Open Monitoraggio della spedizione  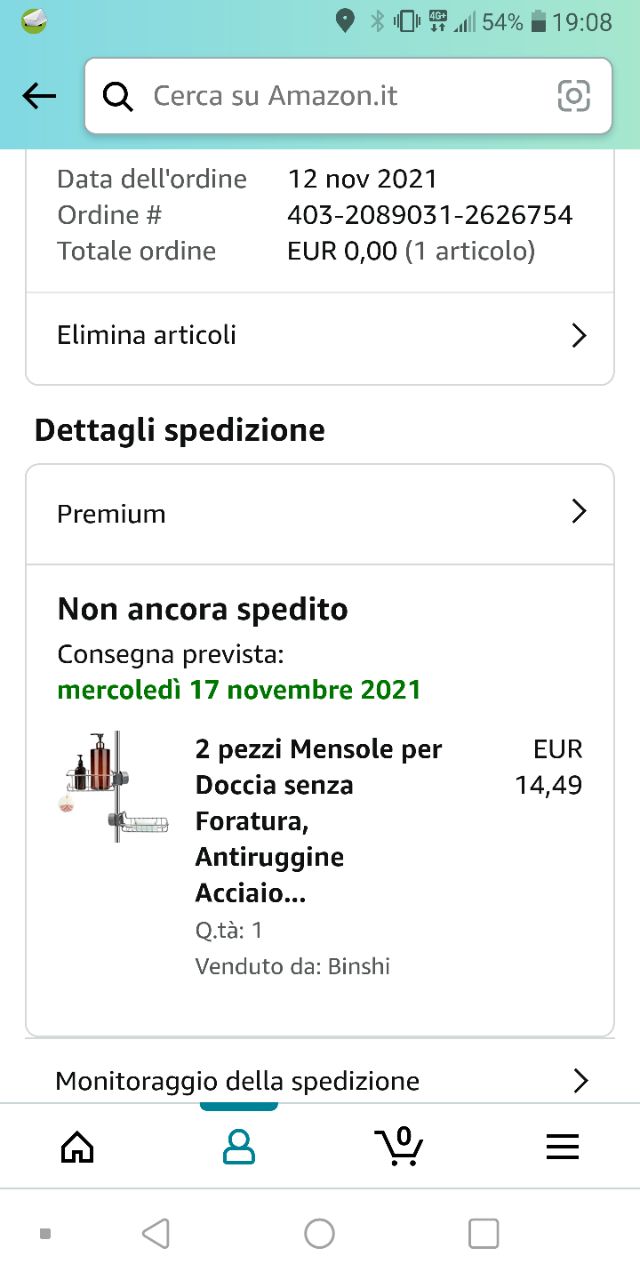tap(320, 1081)
